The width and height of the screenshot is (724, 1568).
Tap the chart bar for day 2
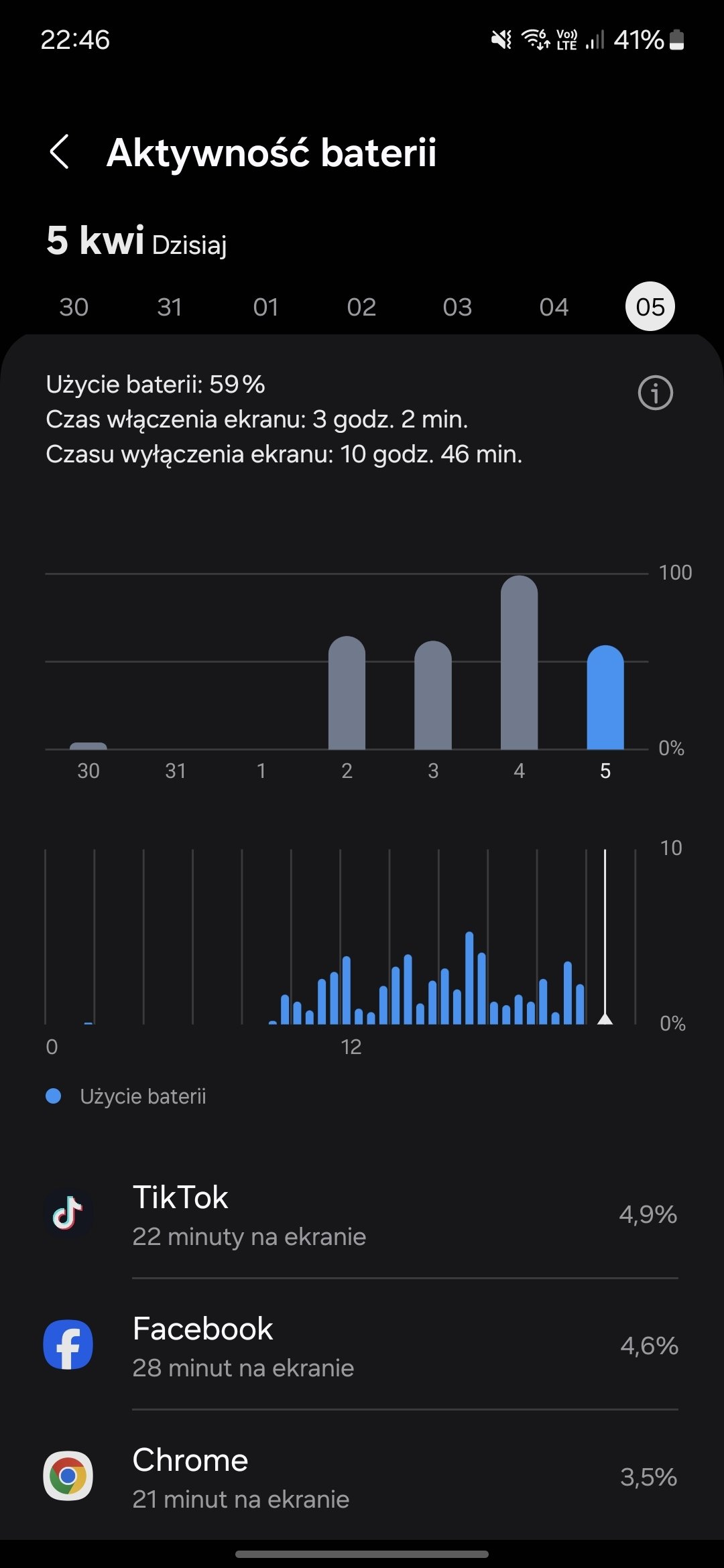(x=347, y=692)
